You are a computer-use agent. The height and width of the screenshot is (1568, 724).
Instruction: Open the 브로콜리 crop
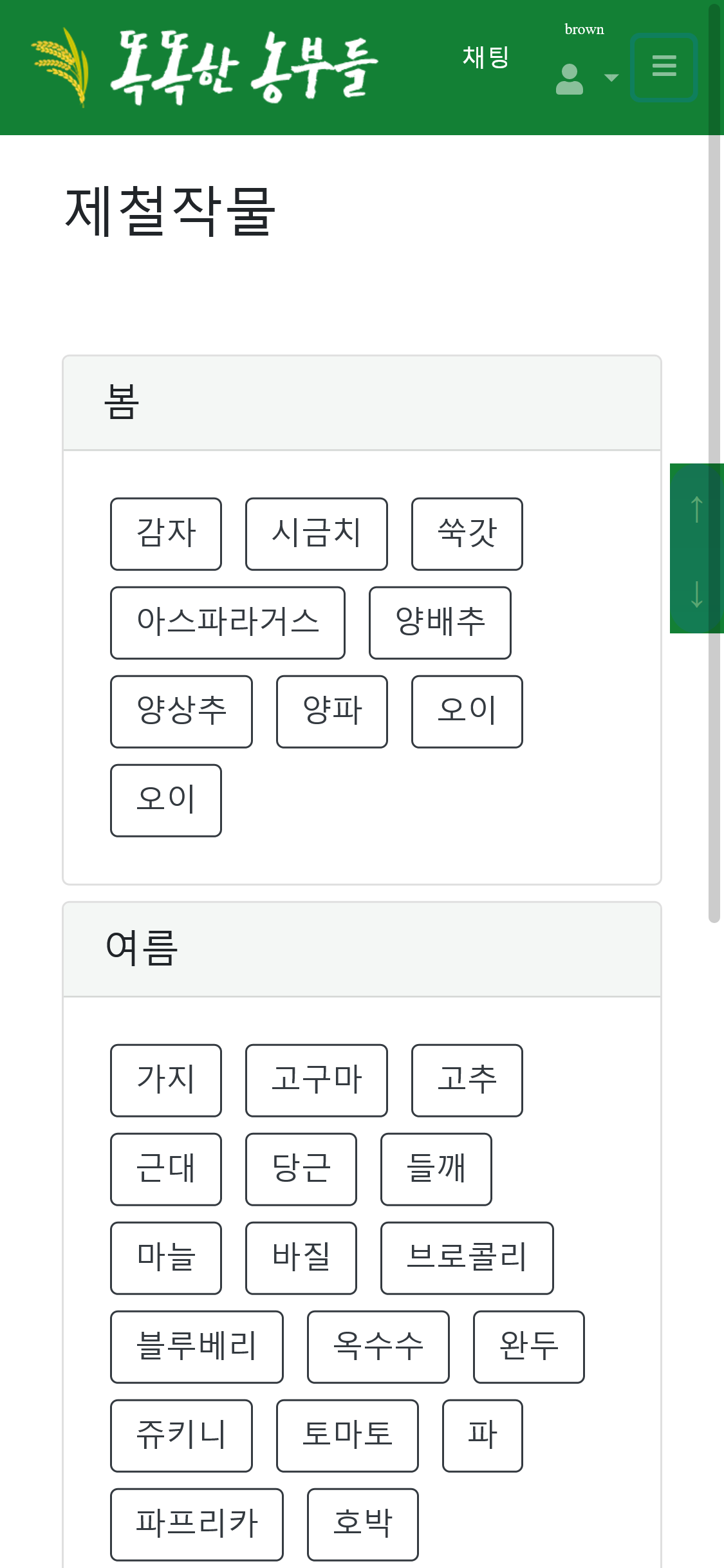coord(467,1258)
